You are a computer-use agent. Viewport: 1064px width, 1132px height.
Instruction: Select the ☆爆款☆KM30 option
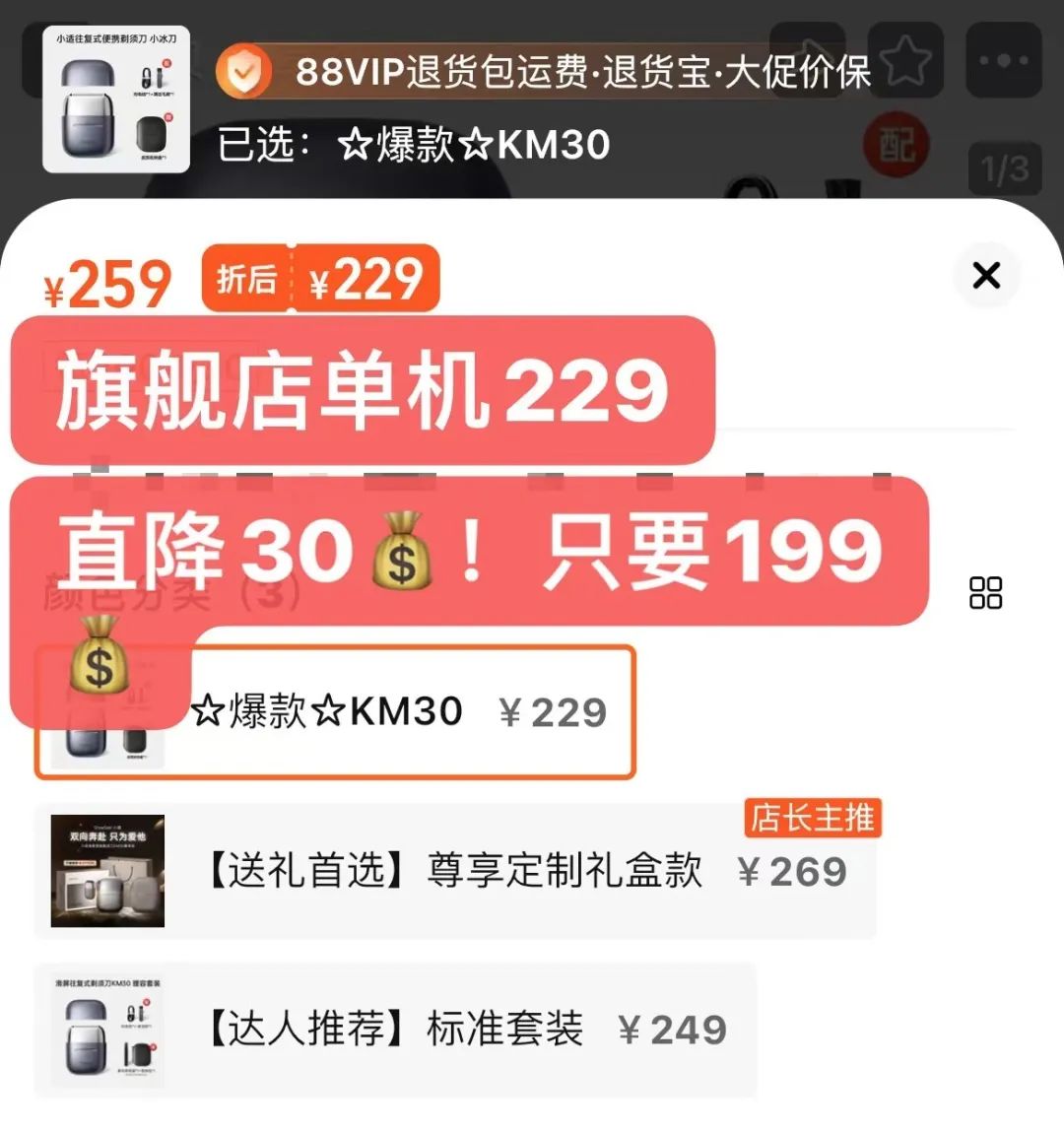[x=394, y=712]
